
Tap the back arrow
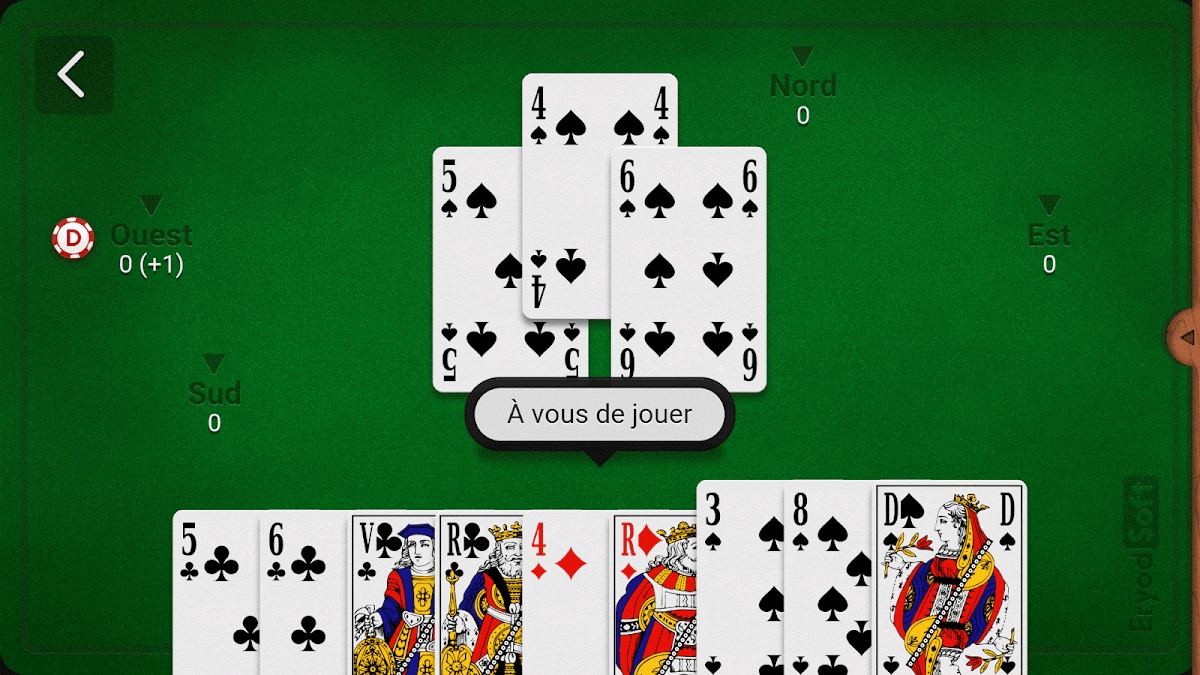(72, 75)
